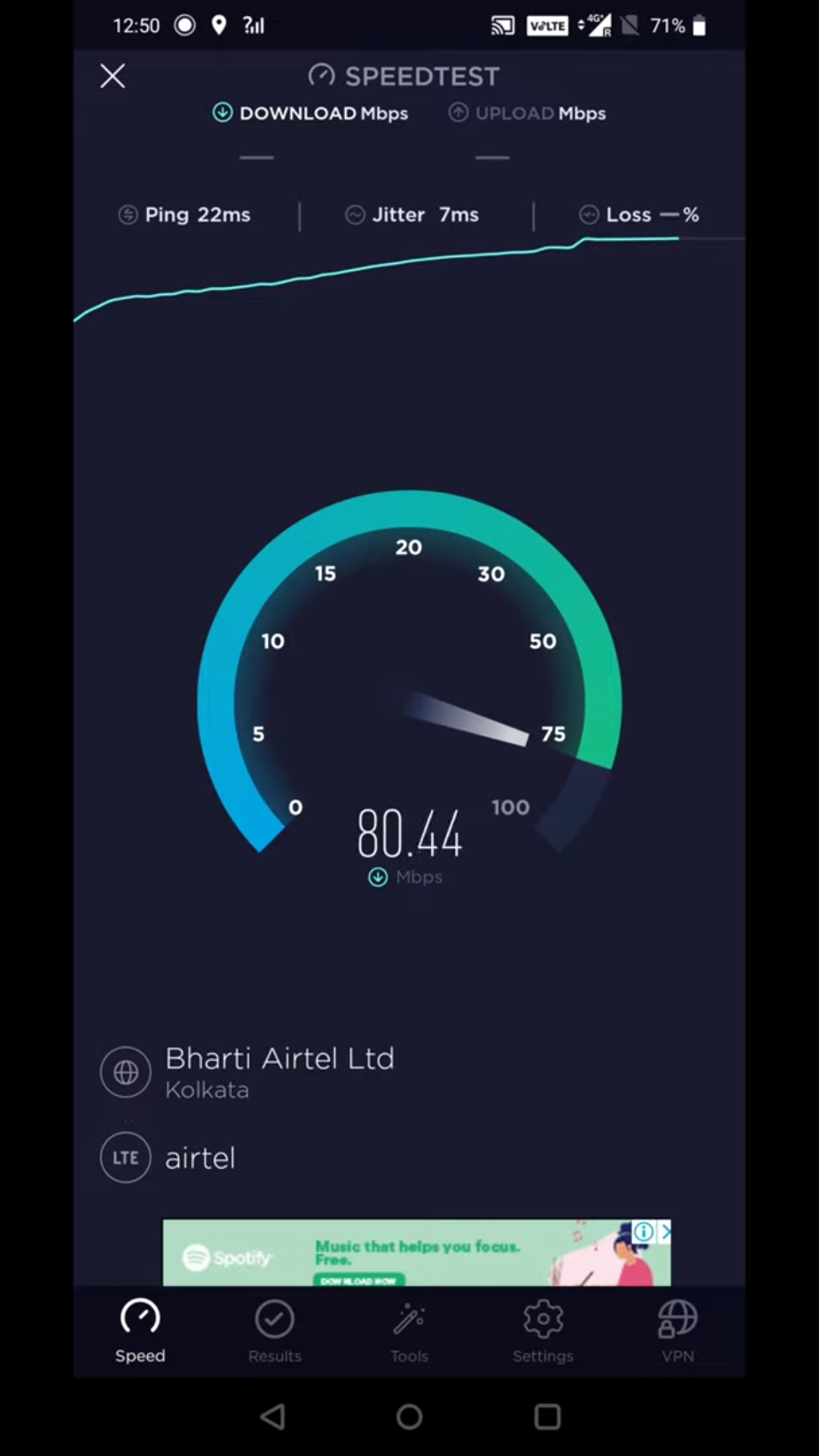This screenshot has height=1456, width=819.
Task: Open the Tools tab
Action: [x=409, y=1331]
